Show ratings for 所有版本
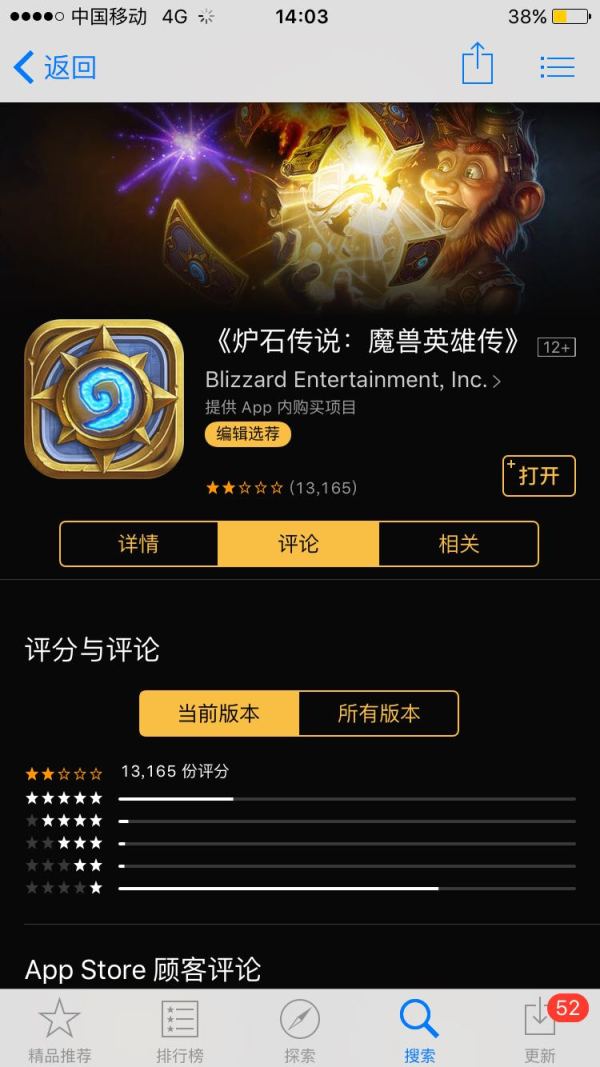Image resolution: width=600 pixels, height=1067 pixels. coord(378,713)
